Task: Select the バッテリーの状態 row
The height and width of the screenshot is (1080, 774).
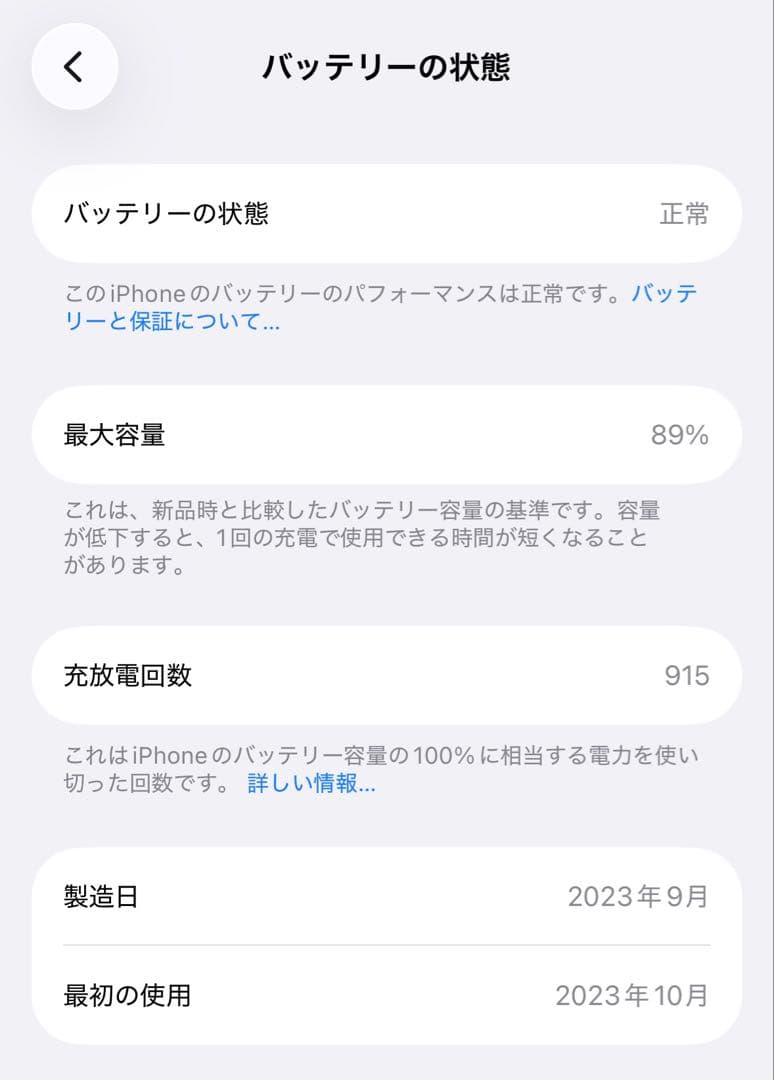Action: point(387,214)
